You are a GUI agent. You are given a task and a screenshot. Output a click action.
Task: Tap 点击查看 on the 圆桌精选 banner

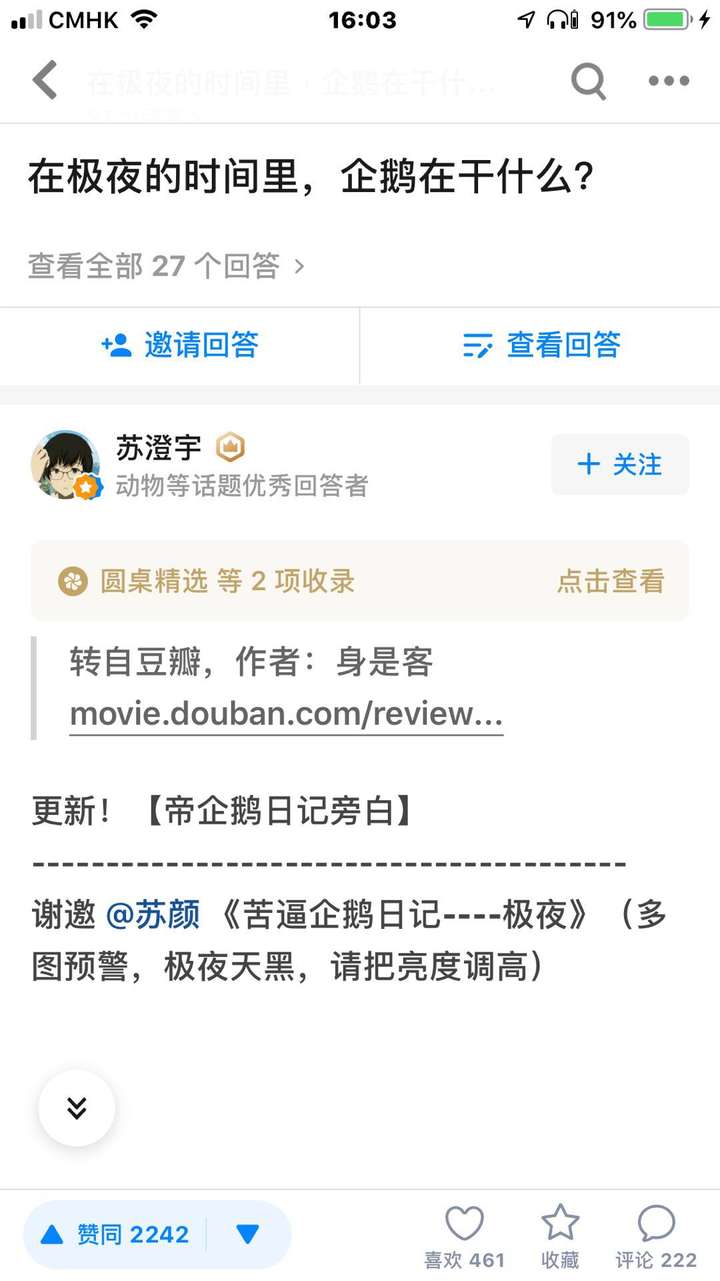610,581
